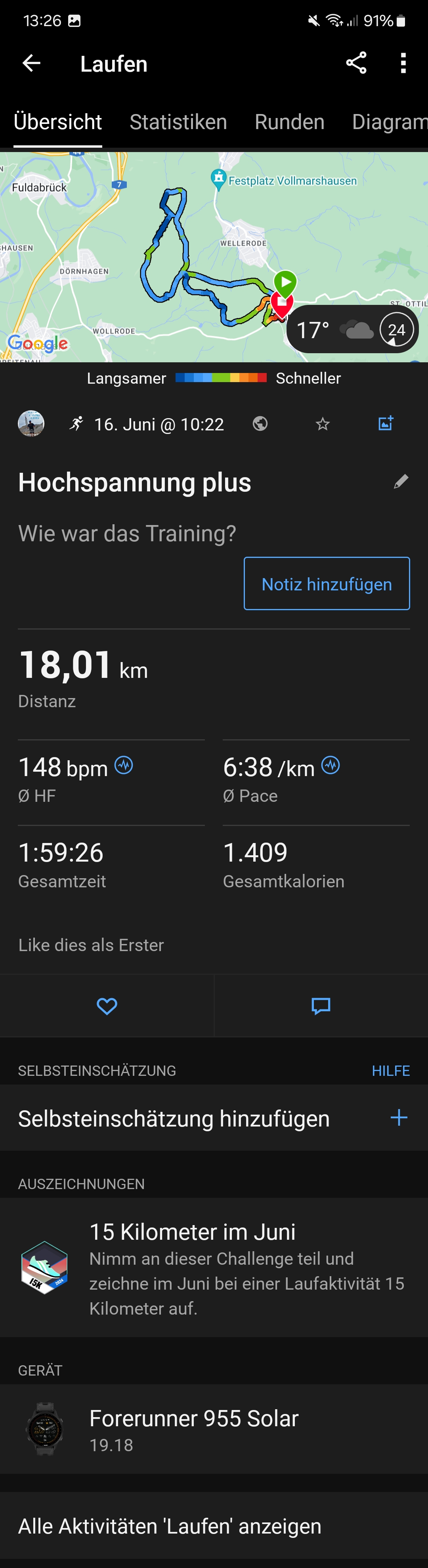428x1568 pixels.
Task: Show Alle Aktivitäten 'Laufen' anzeigen
Action: (x=170, y=1526)
